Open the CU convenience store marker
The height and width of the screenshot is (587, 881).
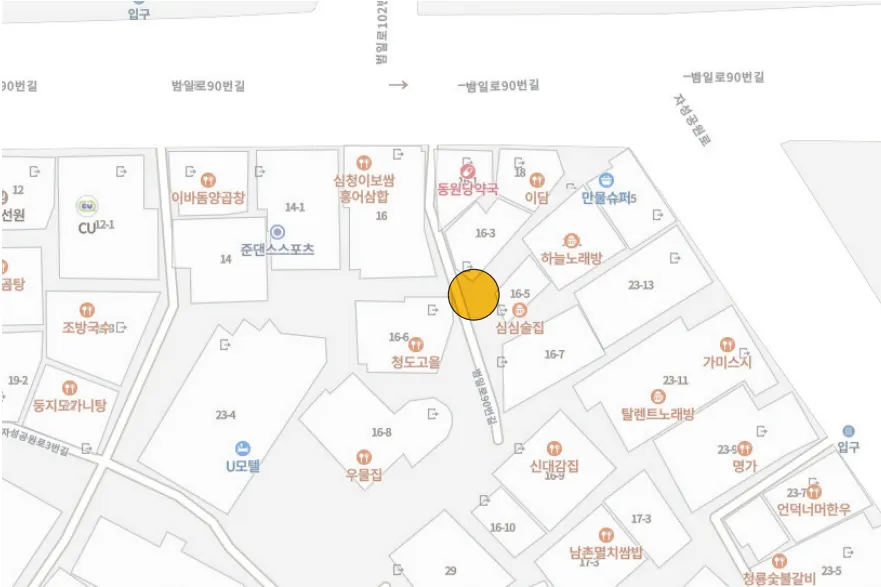point(87,207)
